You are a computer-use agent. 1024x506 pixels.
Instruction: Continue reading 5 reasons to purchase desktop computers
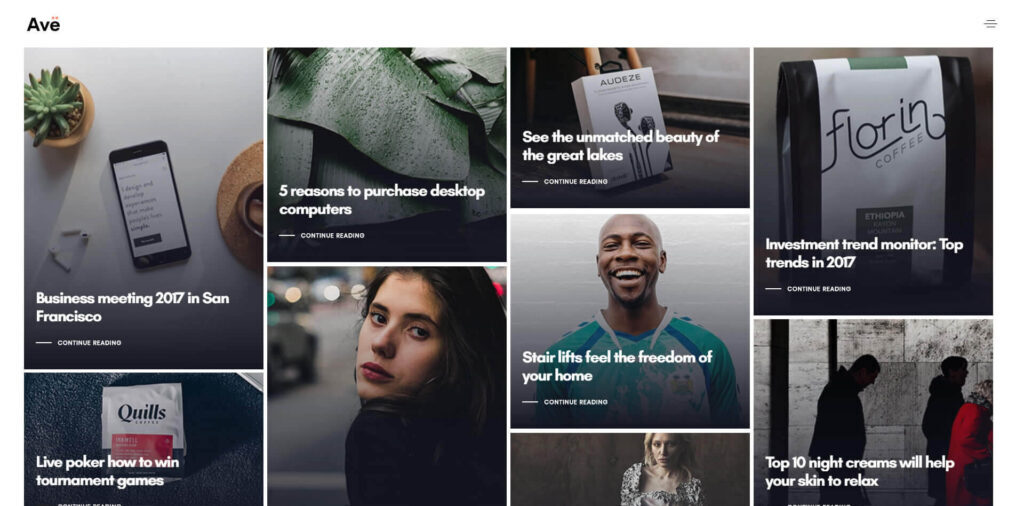[332, 236]
